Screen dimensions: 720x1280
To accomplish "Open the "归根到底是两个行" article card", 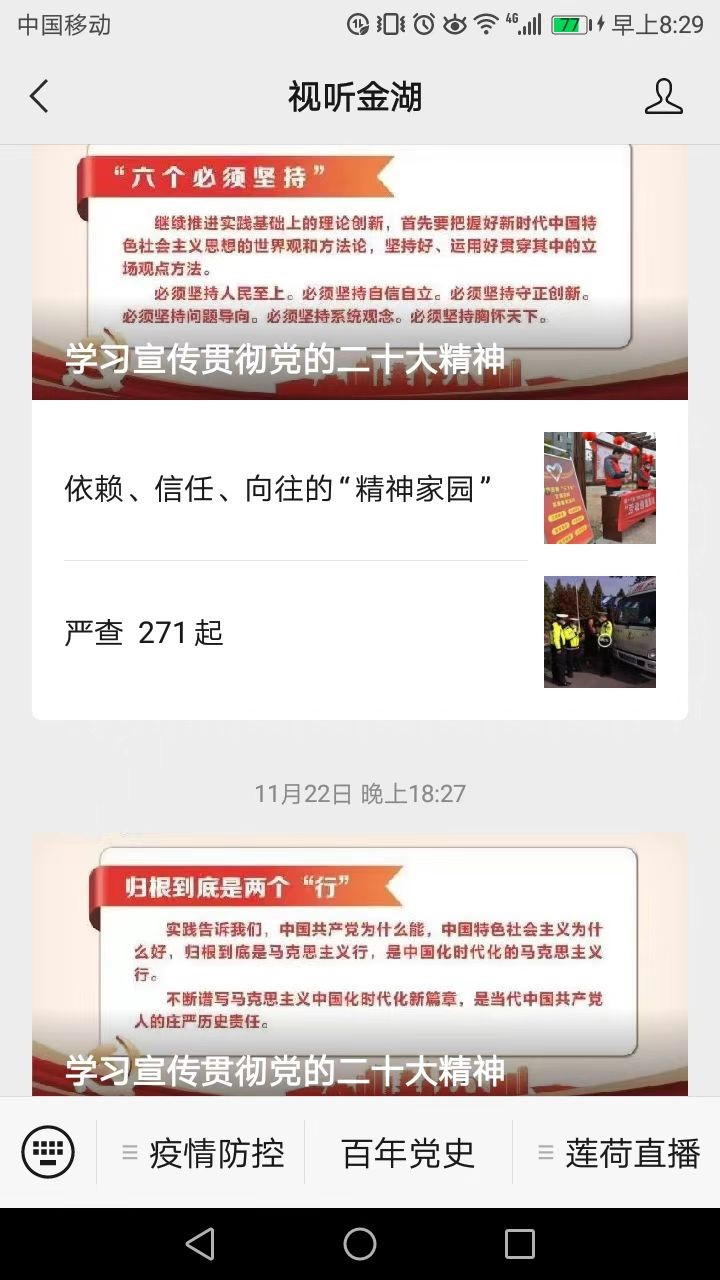I will [360, 964].
